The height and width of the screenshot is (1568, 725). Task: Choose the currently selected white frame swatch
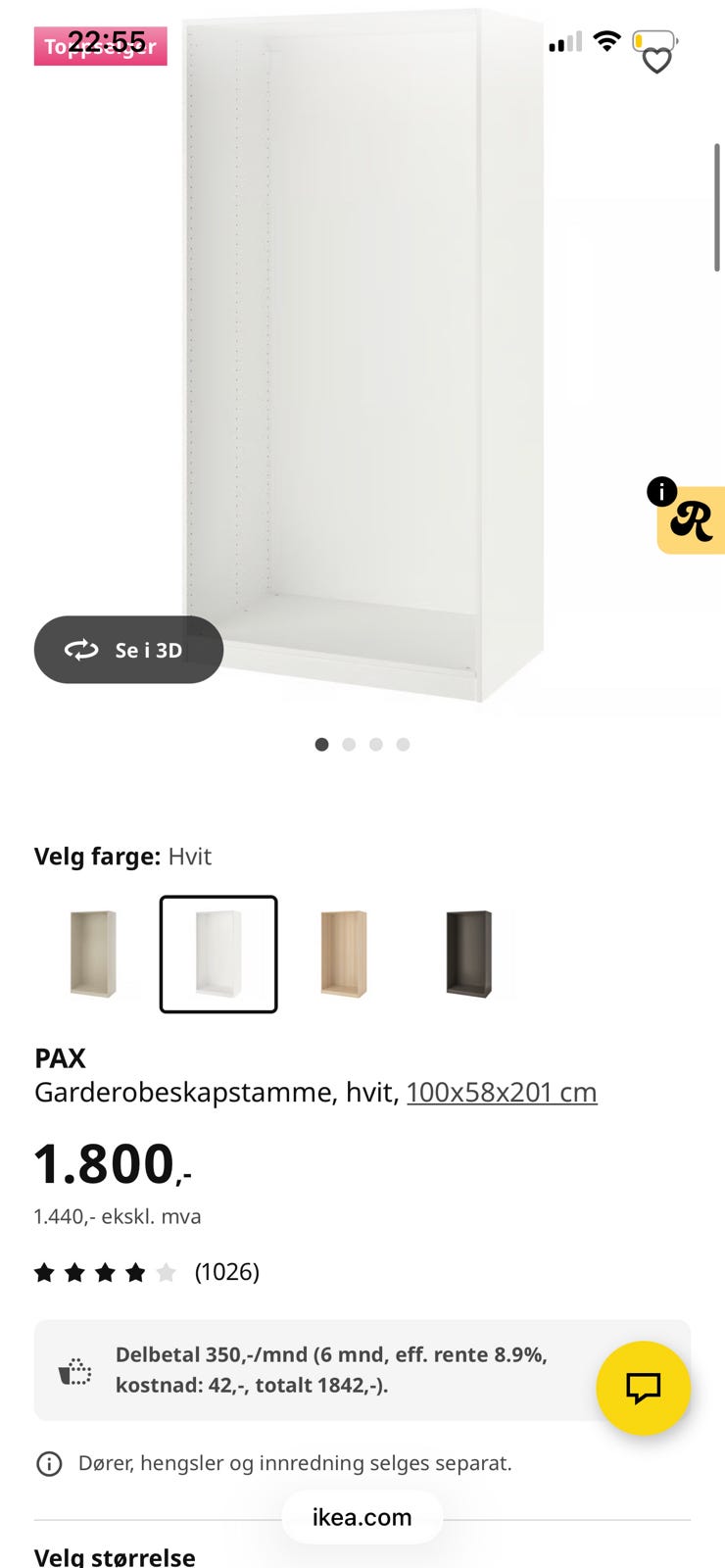pyautogui.click(x=218, y=953)
